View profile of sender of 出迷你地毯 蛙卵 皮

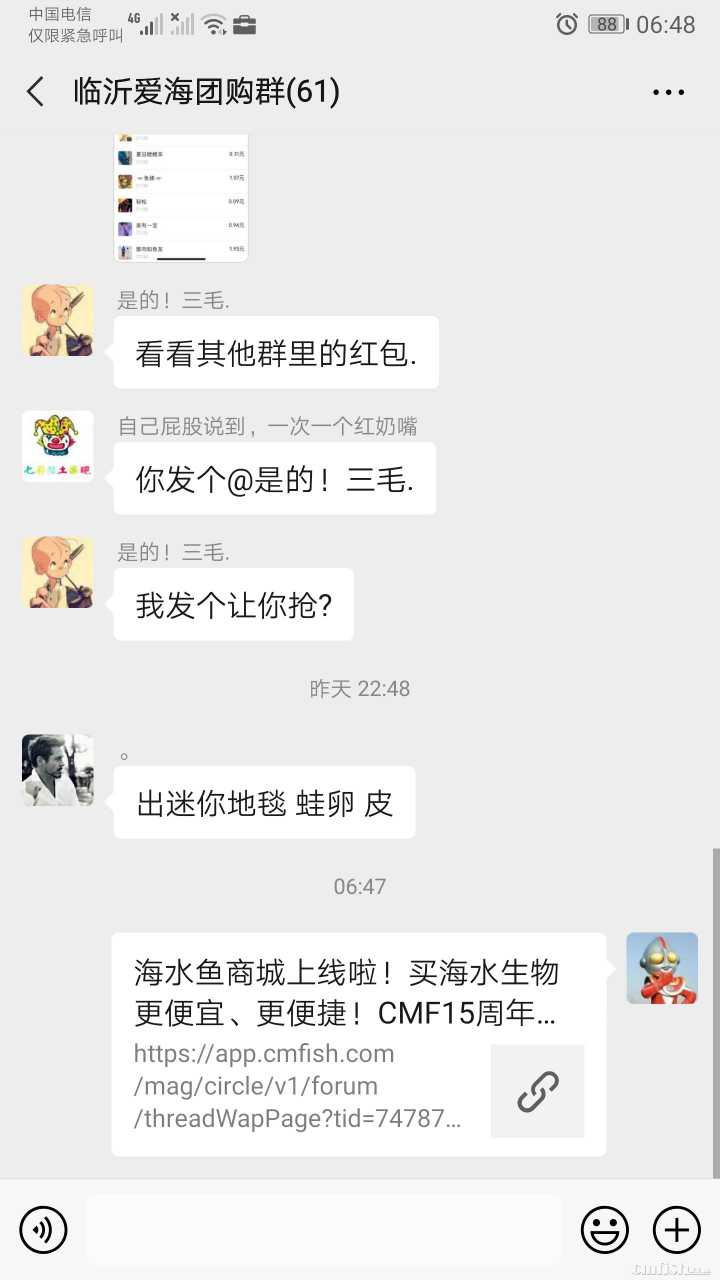58,770
